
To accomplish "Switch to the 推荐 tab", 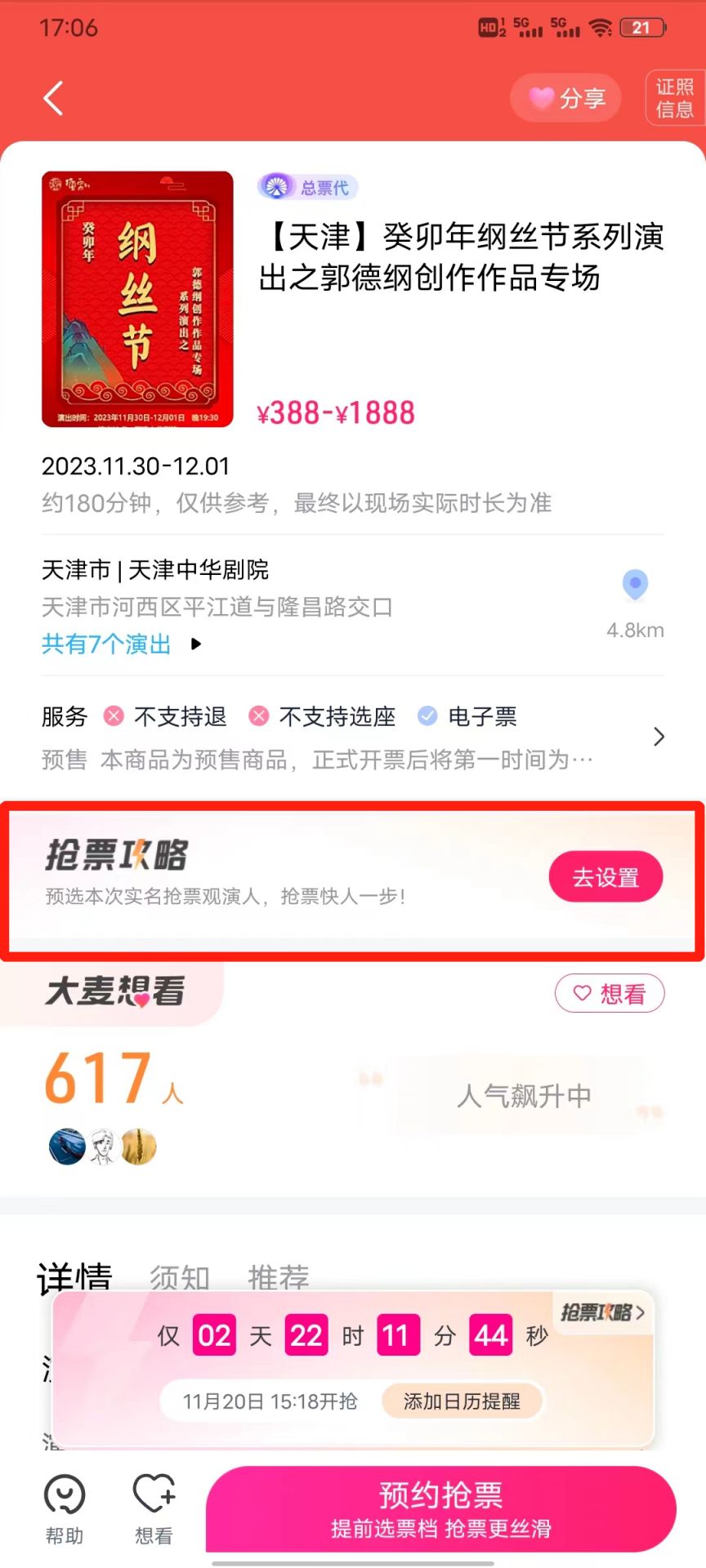I will [x=279, y=1276].
